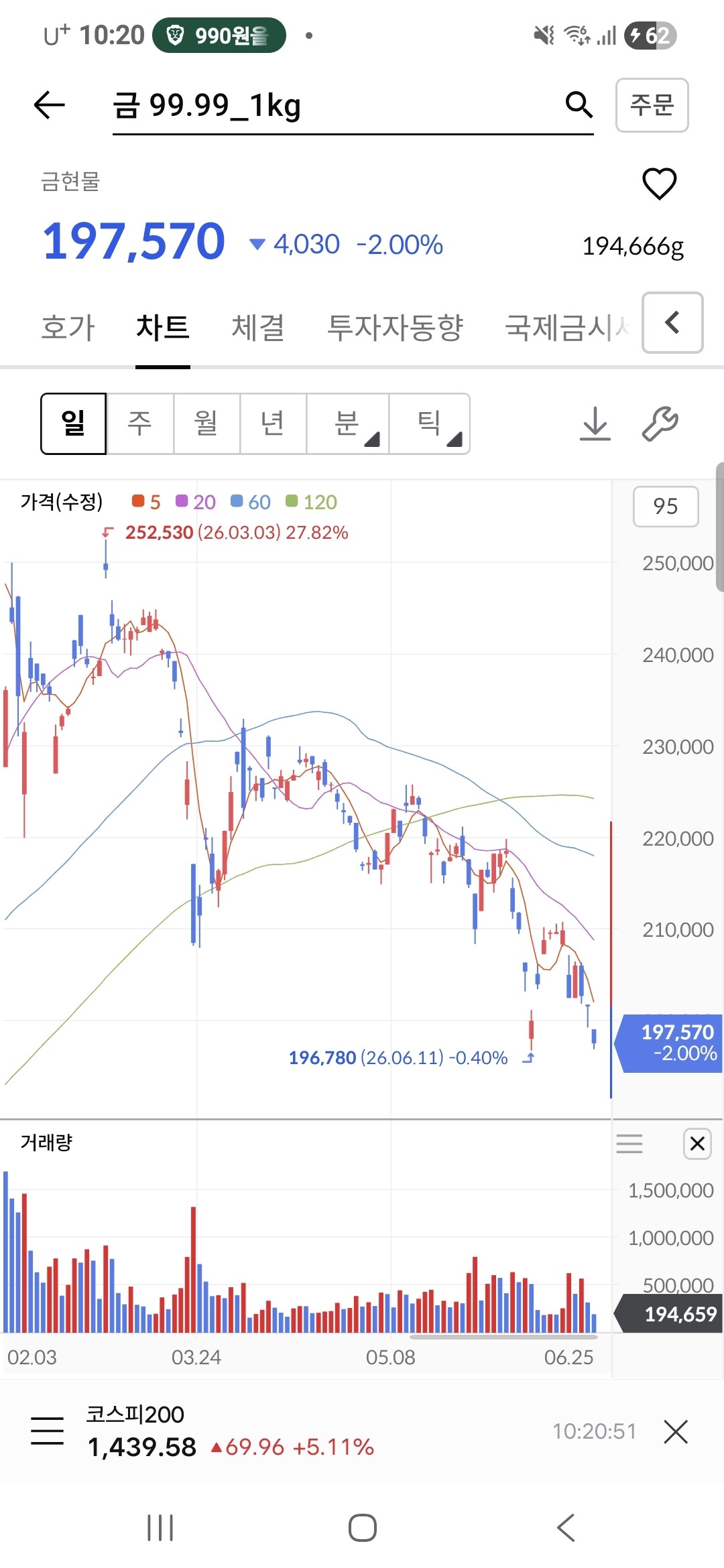Open the 투자자동향 tab
724x1568 pixels.
point(395,328)
